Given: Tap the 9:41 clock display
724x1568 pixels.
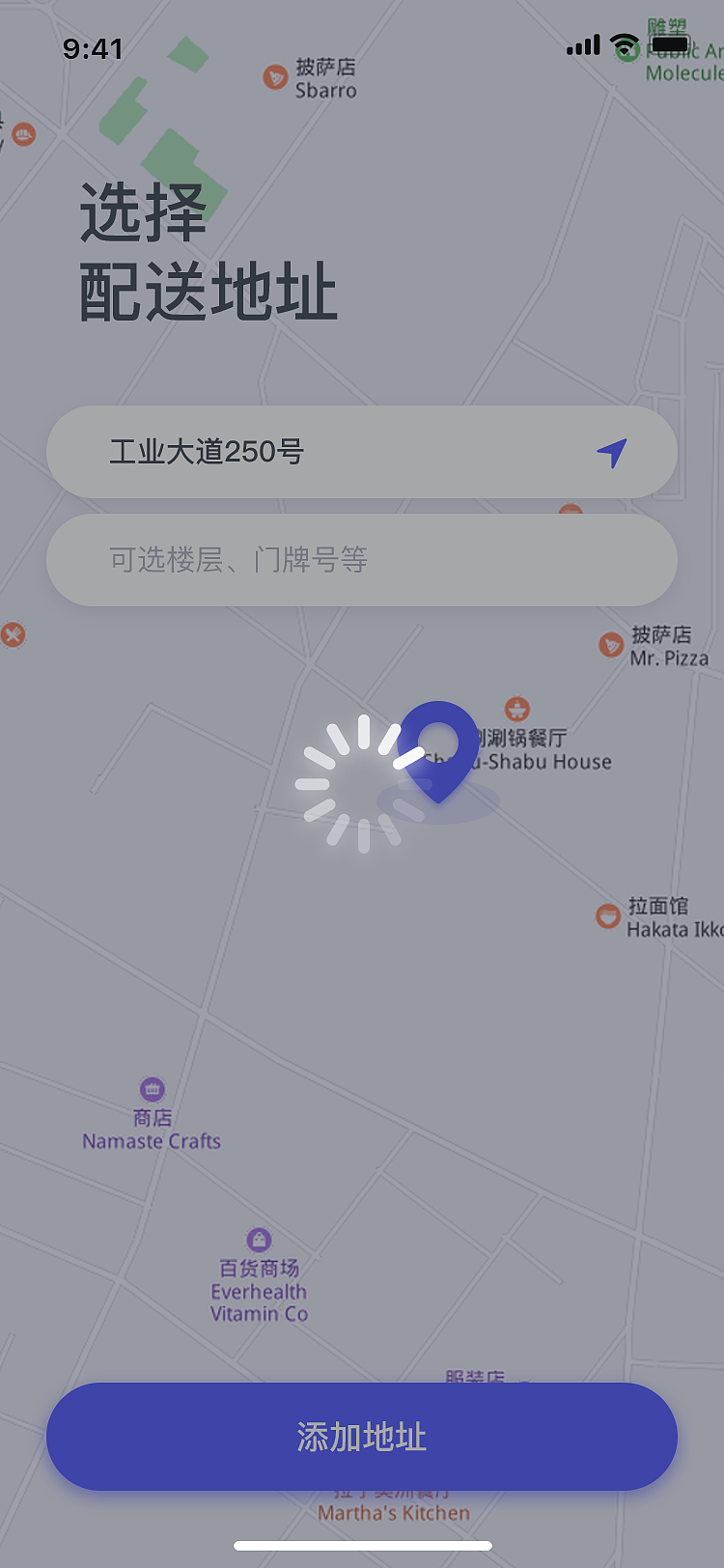Looking at the screenshot, I should [x=94, y=47].
